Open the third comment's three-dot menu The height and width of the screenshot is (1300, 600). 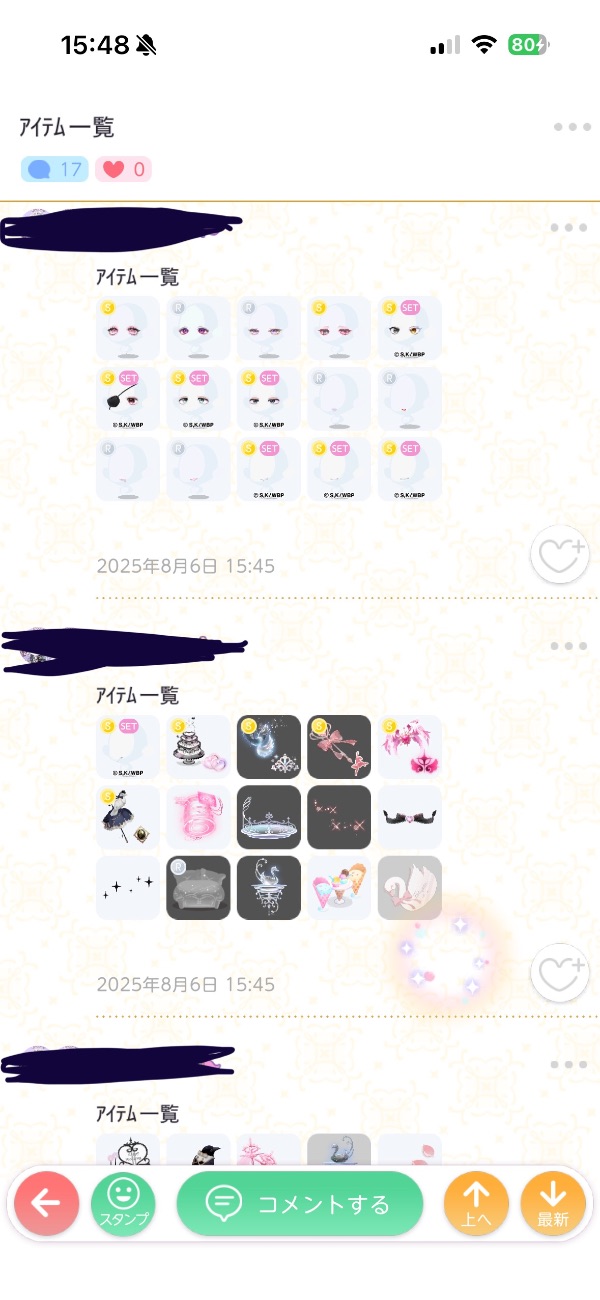pyautogui.click(x=569, y=1065)
